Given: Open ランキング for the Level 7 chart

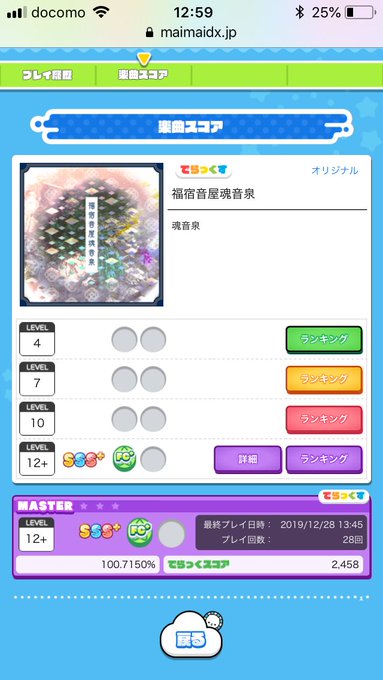Looking at the screenshot, I should pos(324,379).
